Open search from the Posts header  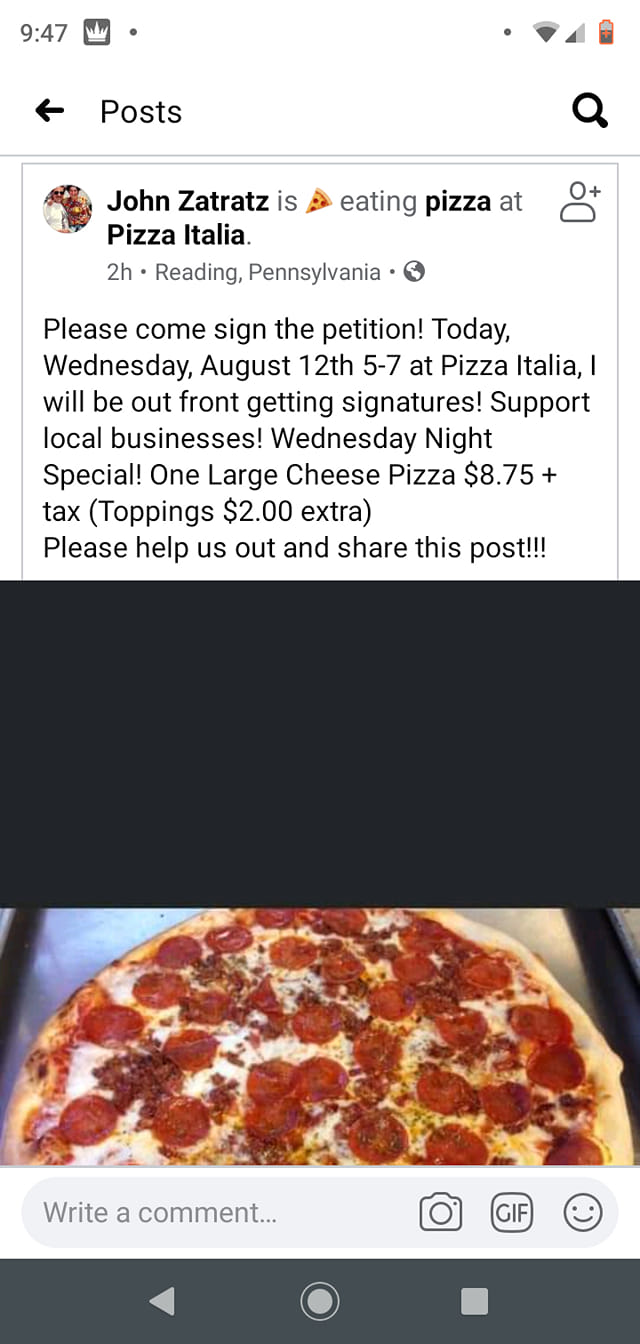[x=590, y=111]
